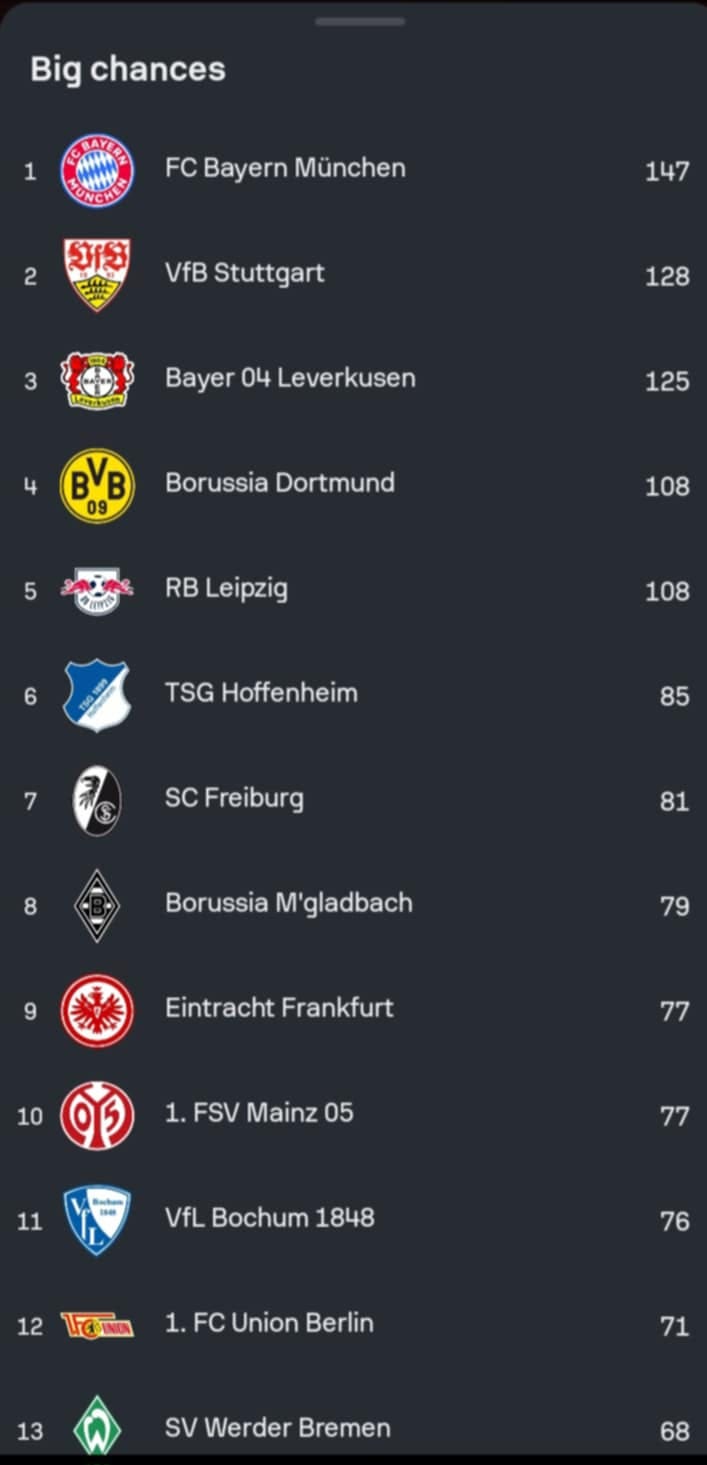Select VfL Bochum 1848 row
Viewport: 707px width, 1465px height.
pos(353,1220)
